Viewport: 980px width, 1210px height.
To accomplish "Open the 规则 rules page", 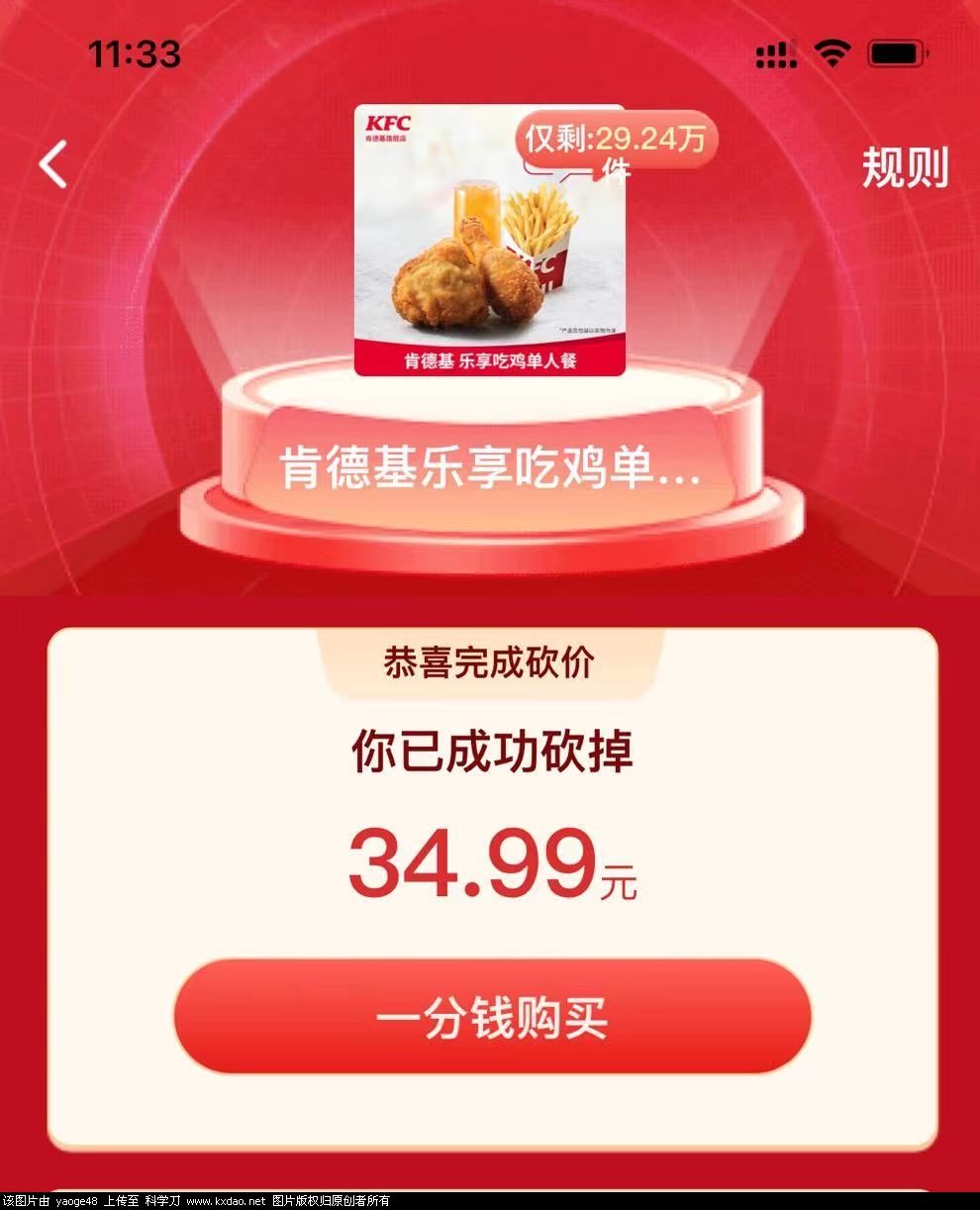I will [x=904, y=167].
